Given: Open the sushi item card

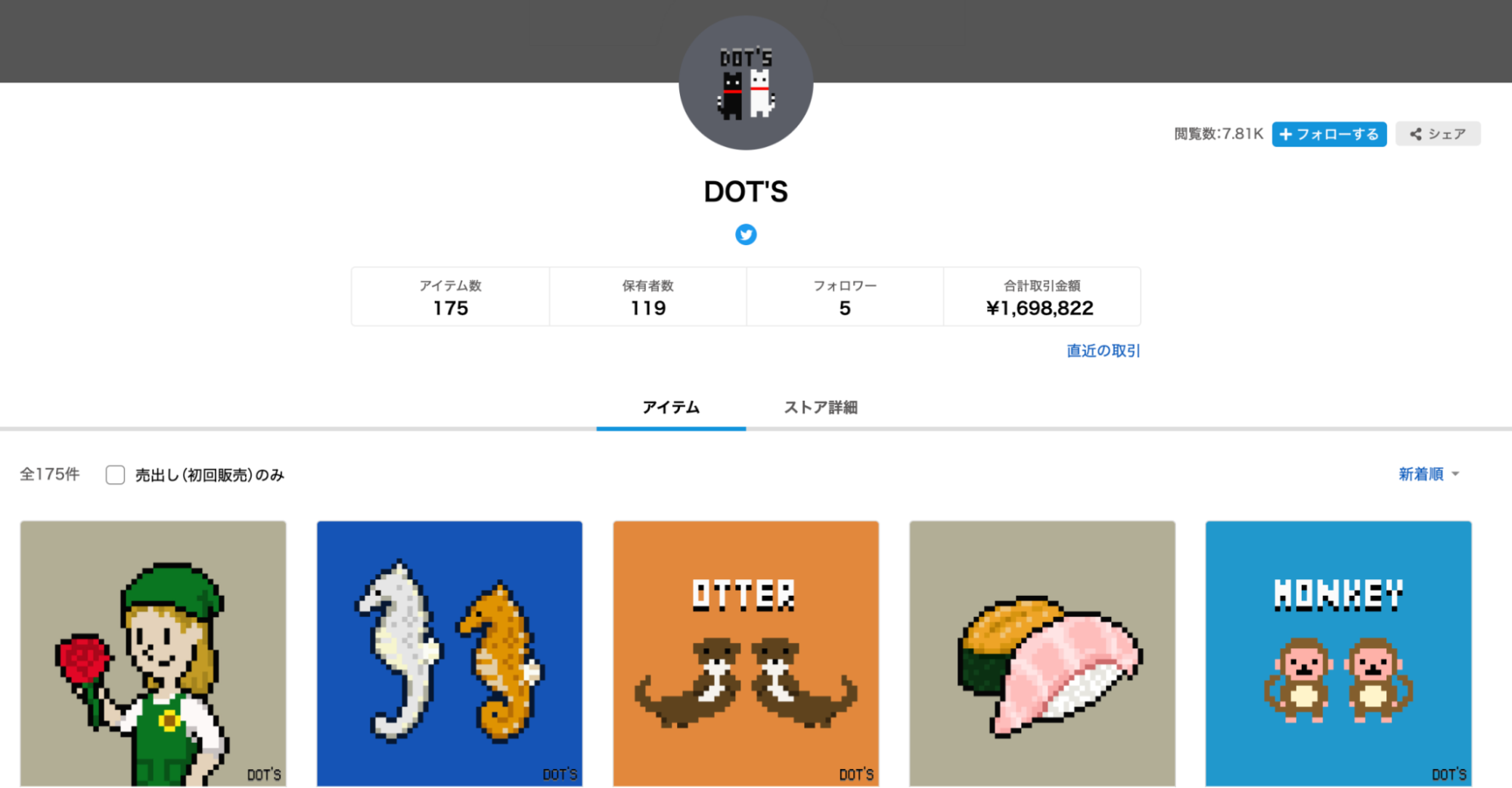Looking at the screenshot, I should pyautogui.click(x=1042, y=653).
